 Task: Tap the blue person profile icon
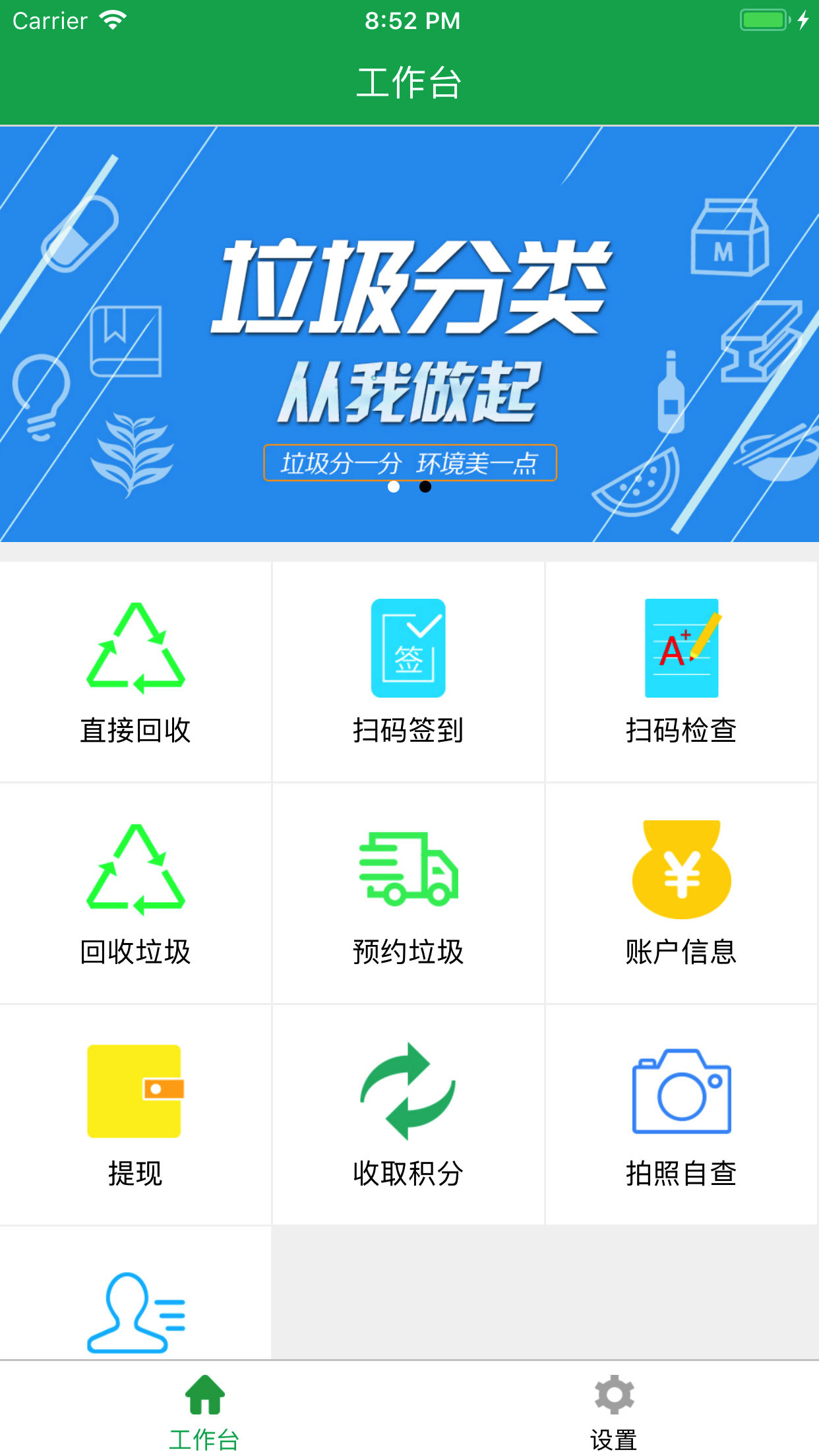[135, 1312]
